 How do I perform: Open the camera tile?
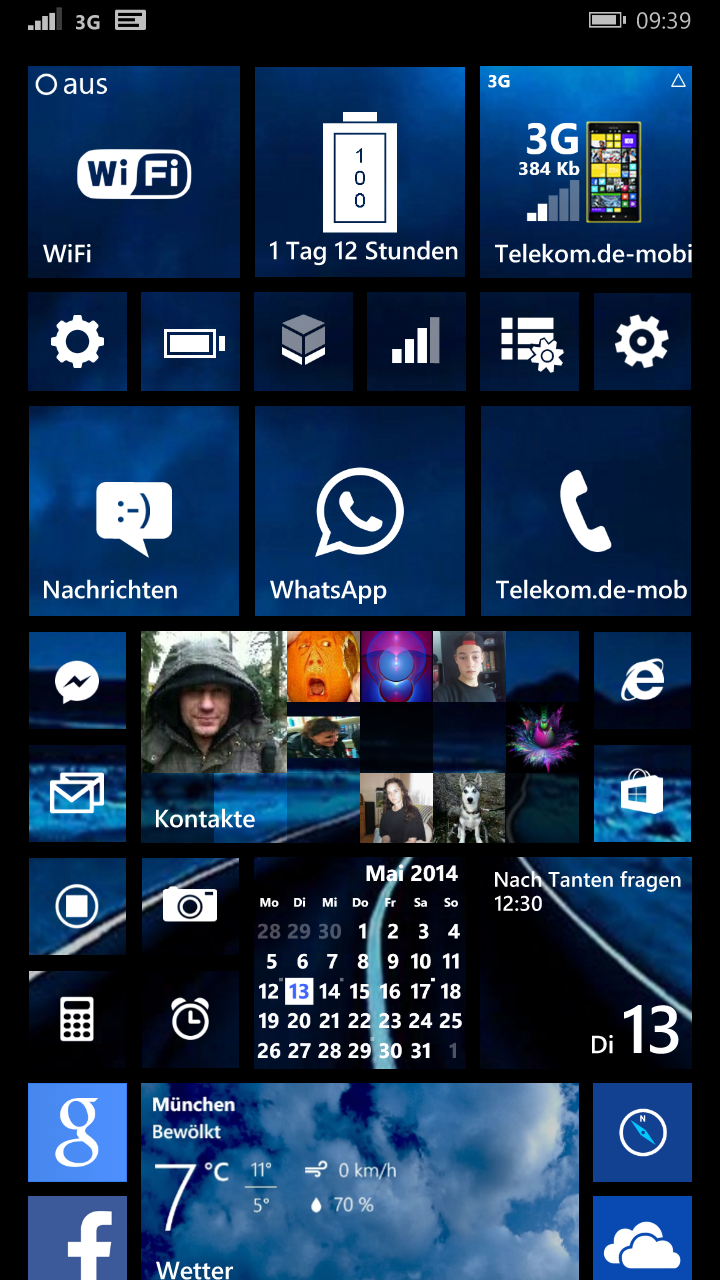[x=190, y=906]
